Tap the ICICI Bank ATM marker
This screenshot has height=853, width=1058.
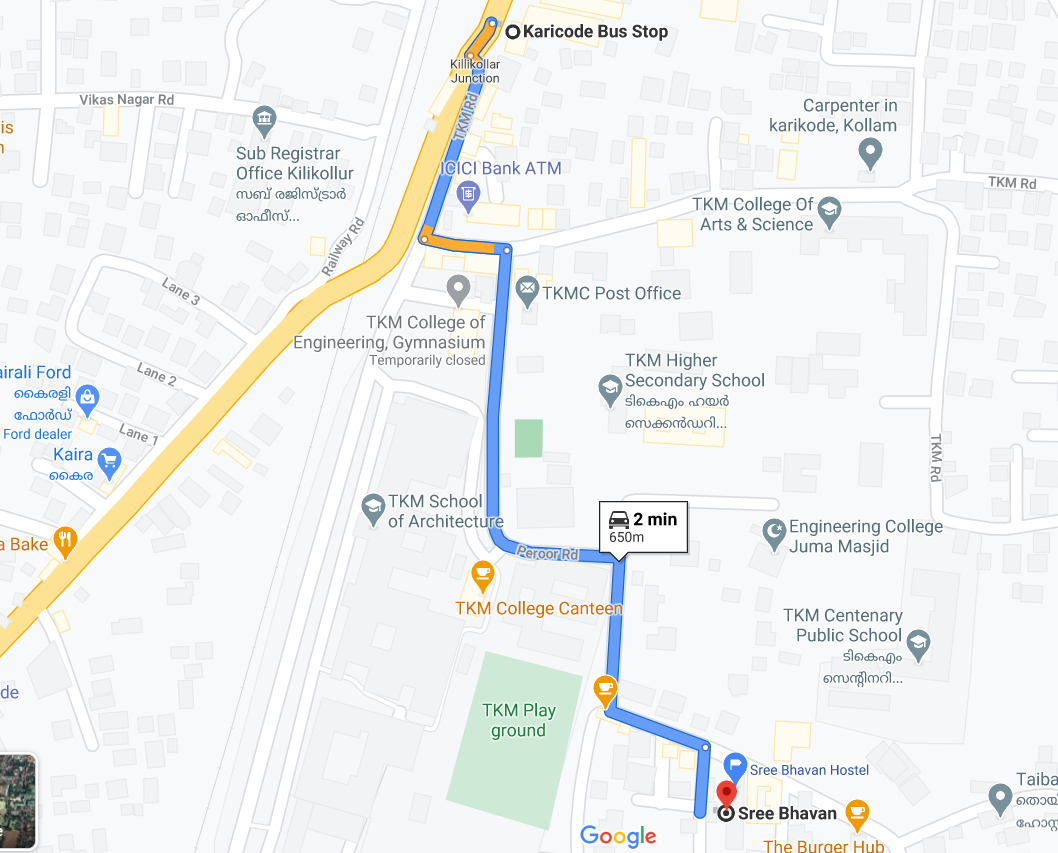pos(466,195)
